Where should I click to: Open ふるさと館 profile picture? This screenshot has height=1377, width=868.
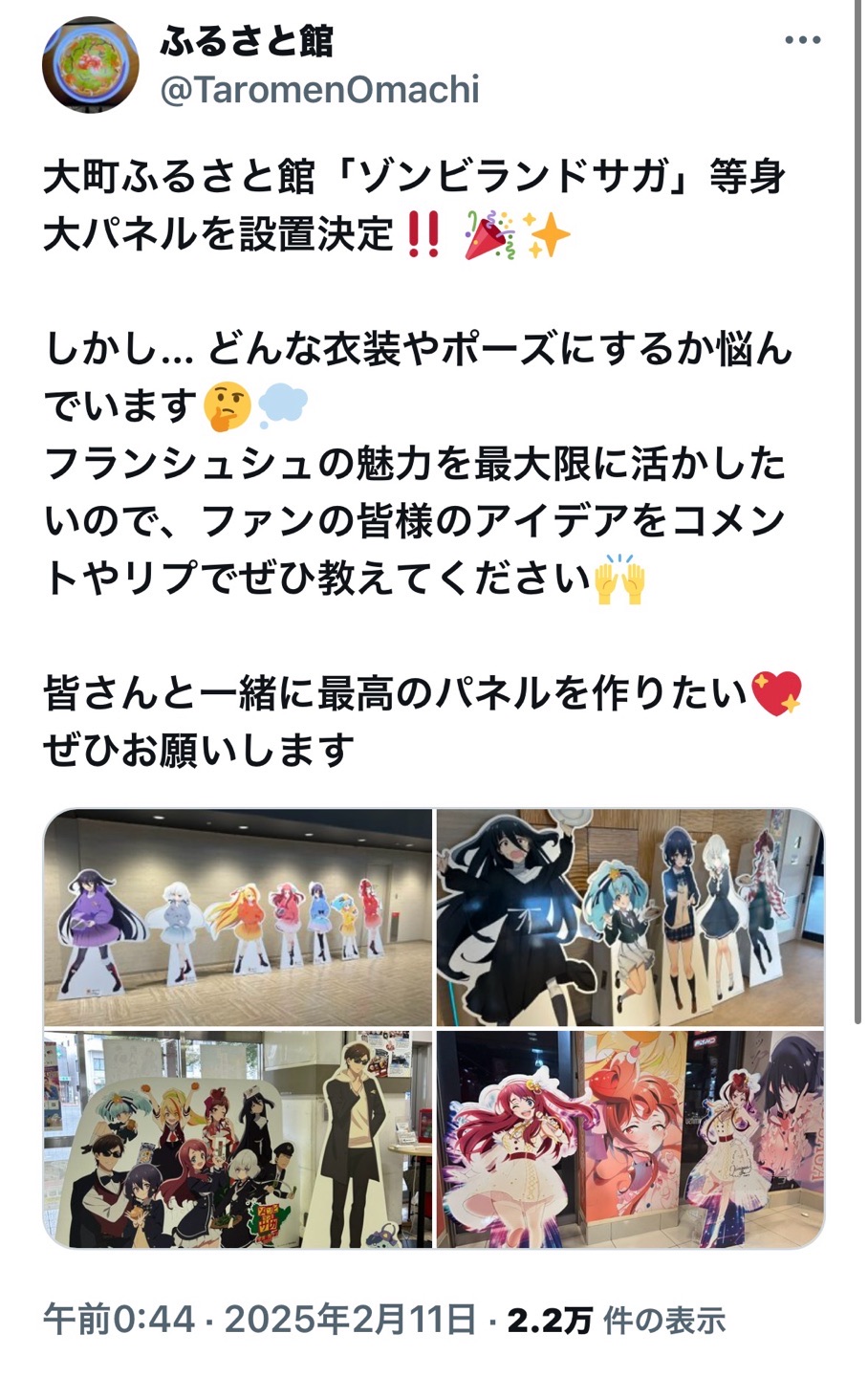(x=91, y=65)
